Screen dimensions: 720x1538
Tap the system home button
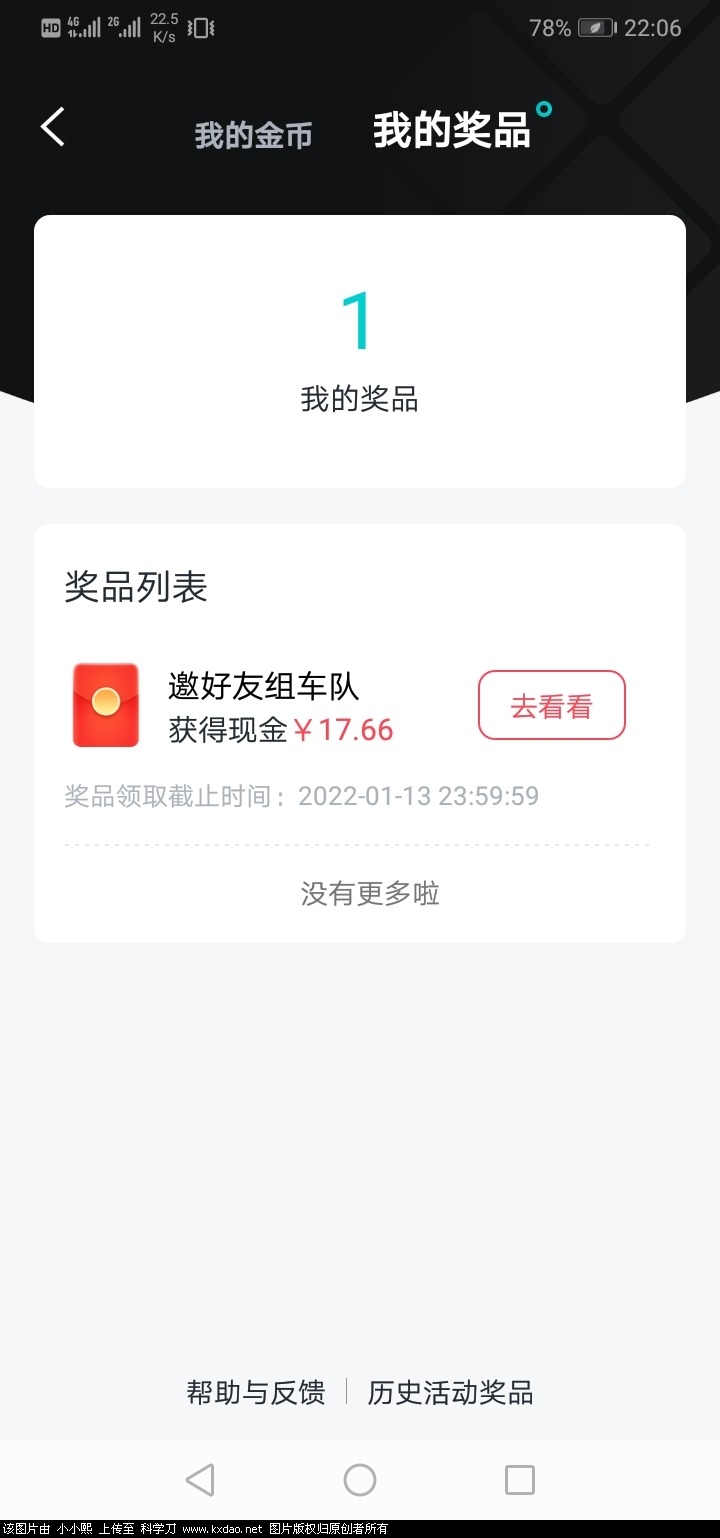[x=360, y=1480]
